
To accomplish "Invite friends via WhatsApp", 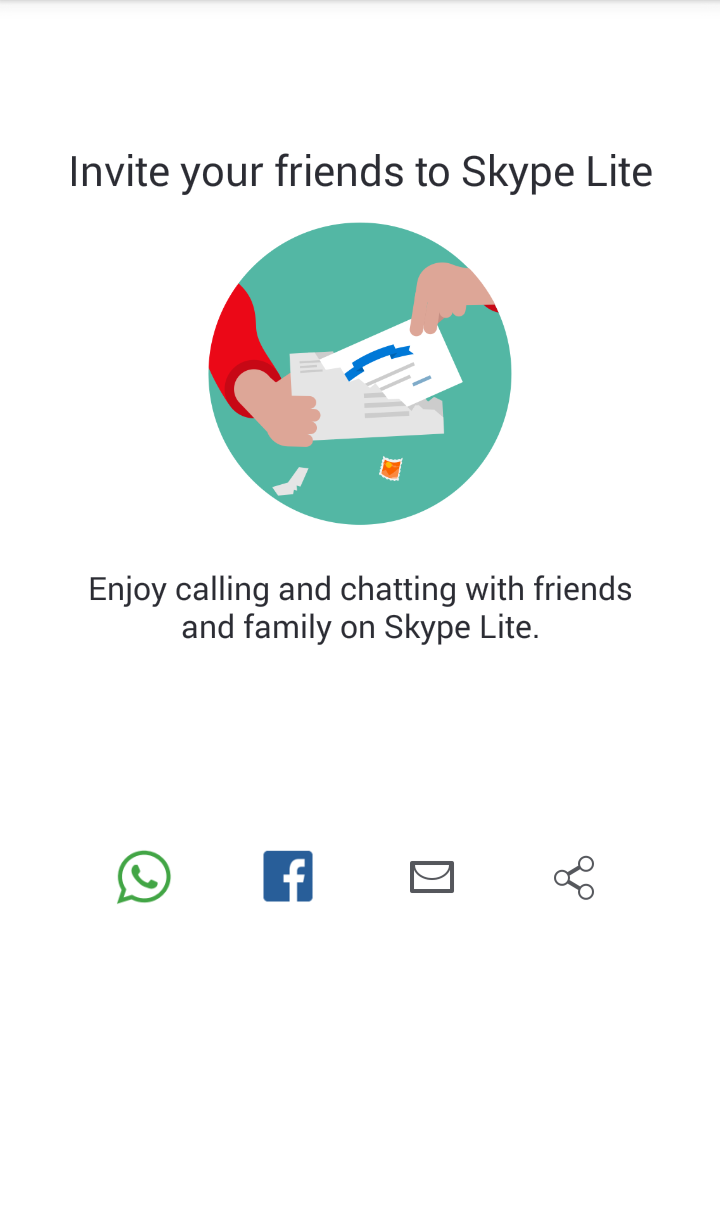I will pos(144,877).
